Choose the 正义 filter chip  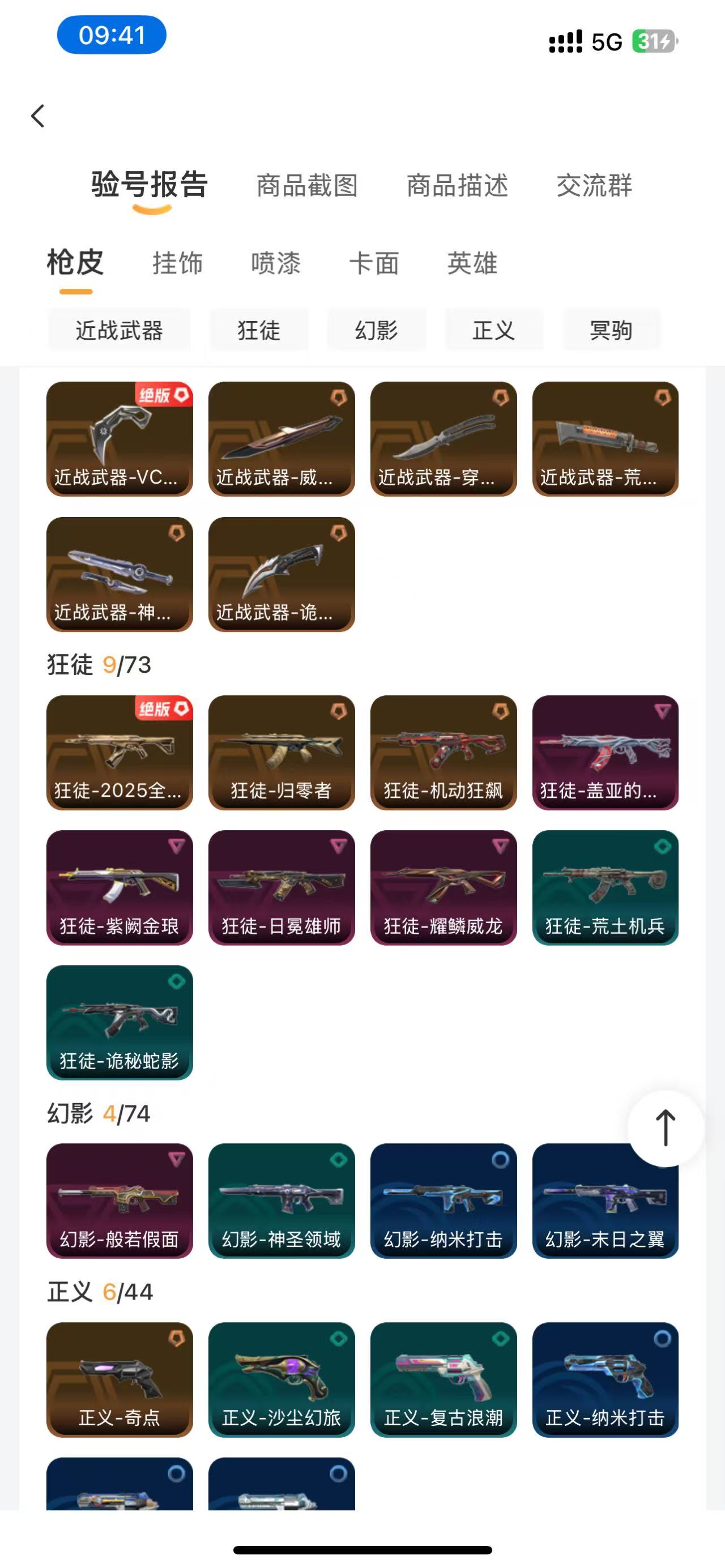pos(494,330)
